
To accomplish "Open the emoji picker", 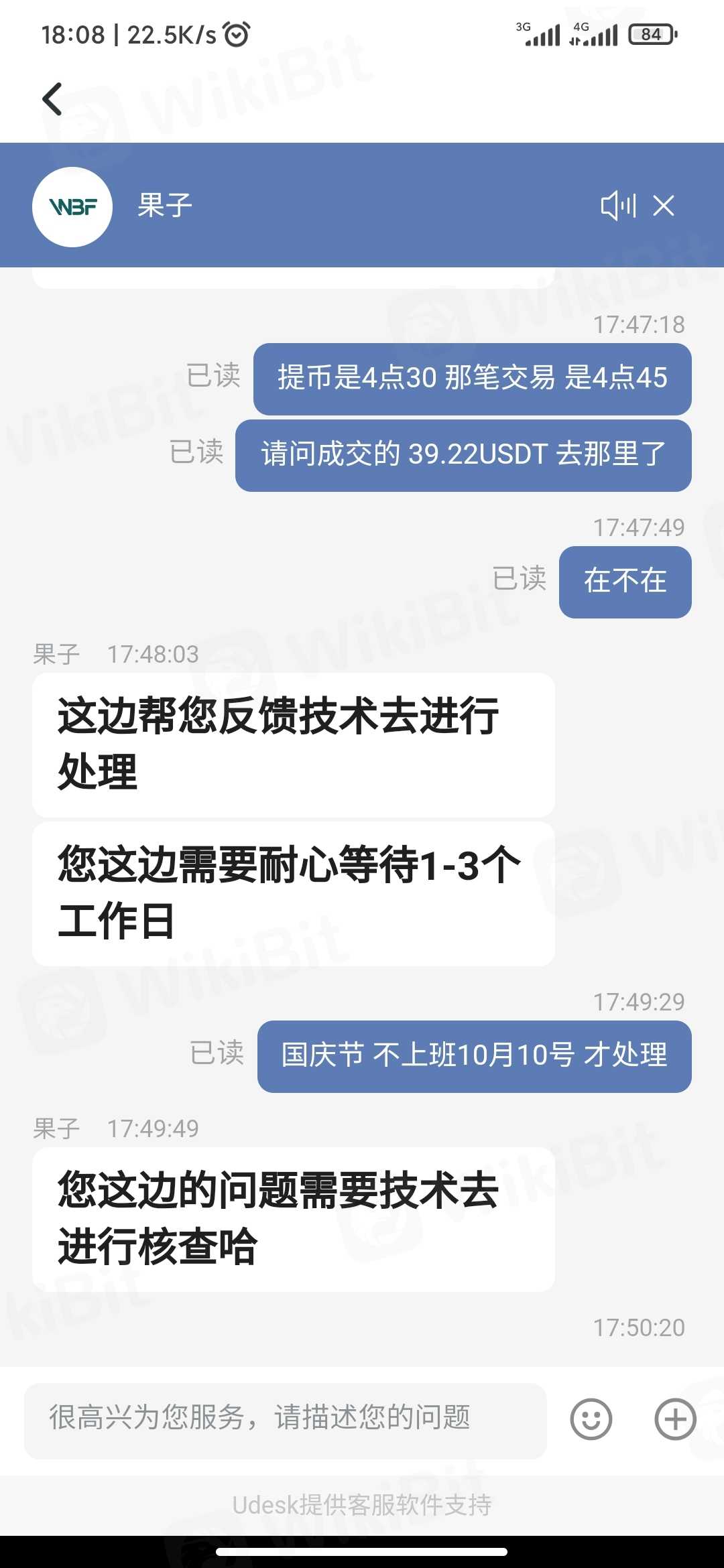I will [591, 1419].
